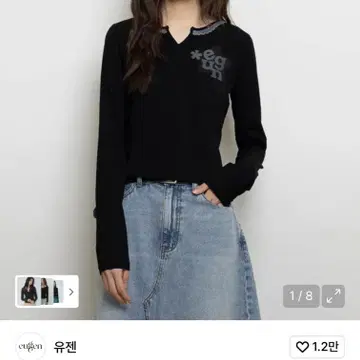
Task: Tap the 1/8 image page indicator
Action: [301, 296]
